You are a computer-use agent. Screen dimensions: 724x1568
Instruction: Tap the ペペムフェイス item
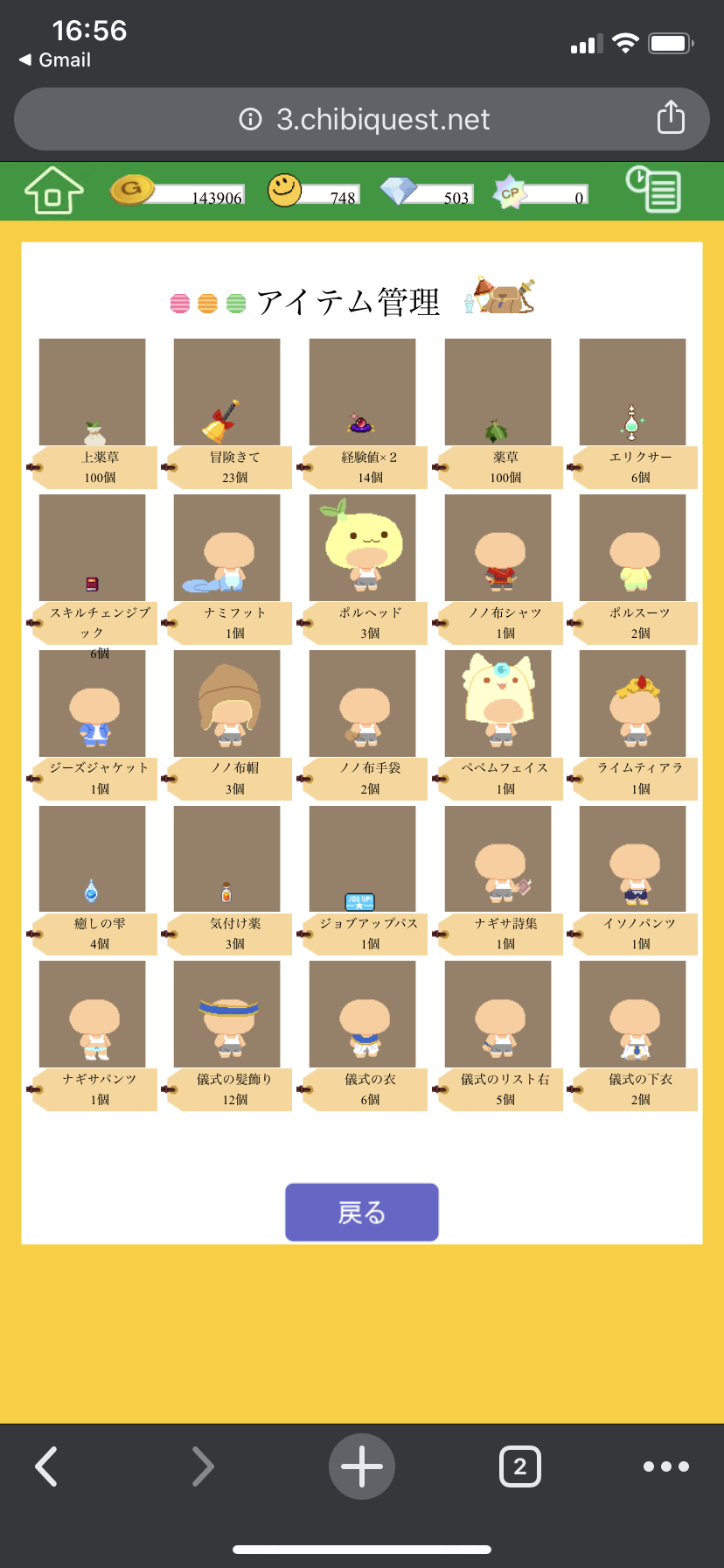click(x=498, y=703)
